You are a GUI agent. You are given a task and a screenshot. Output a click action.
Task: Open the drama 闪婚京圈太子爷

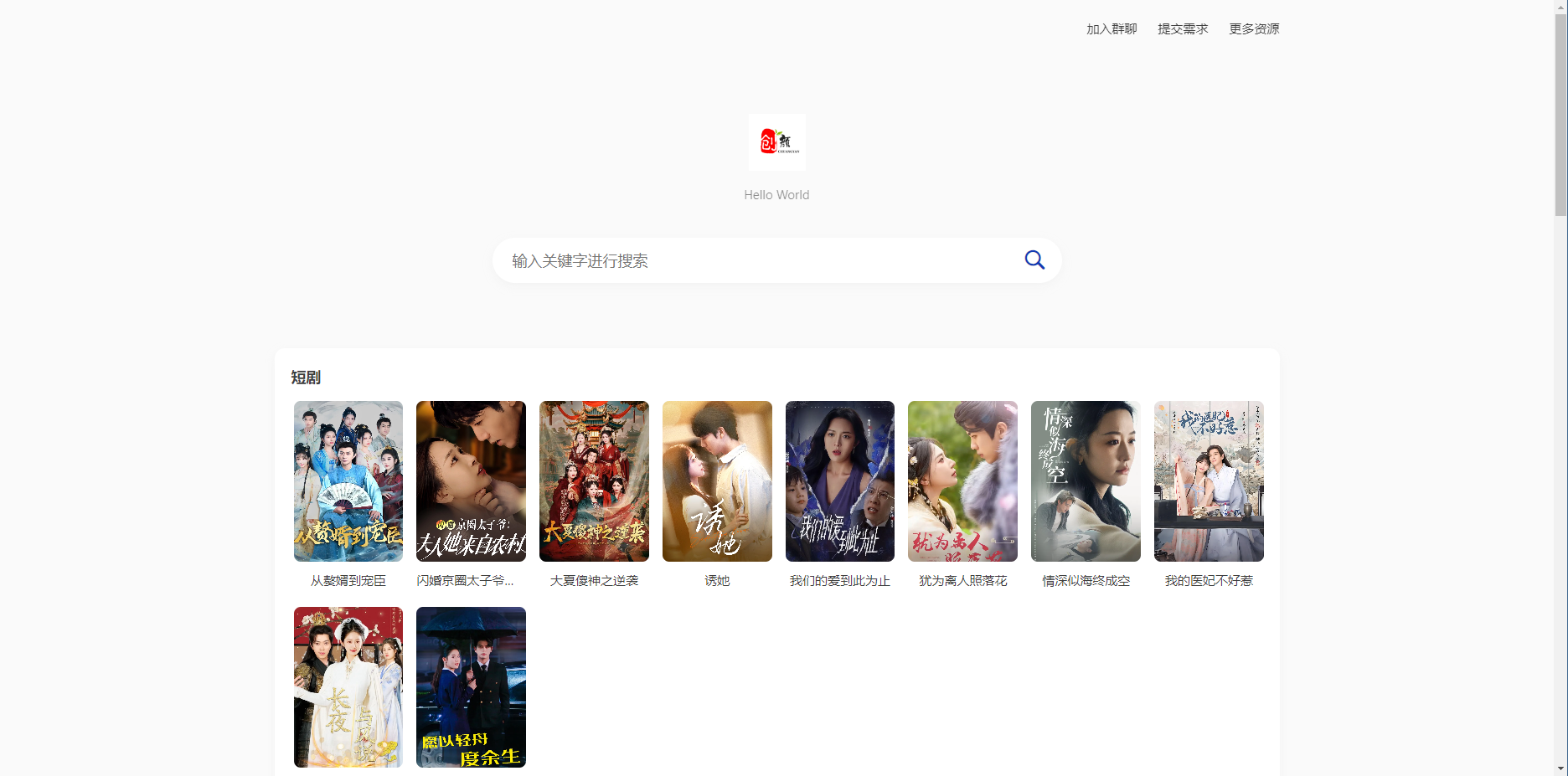(x=471, y=481)
